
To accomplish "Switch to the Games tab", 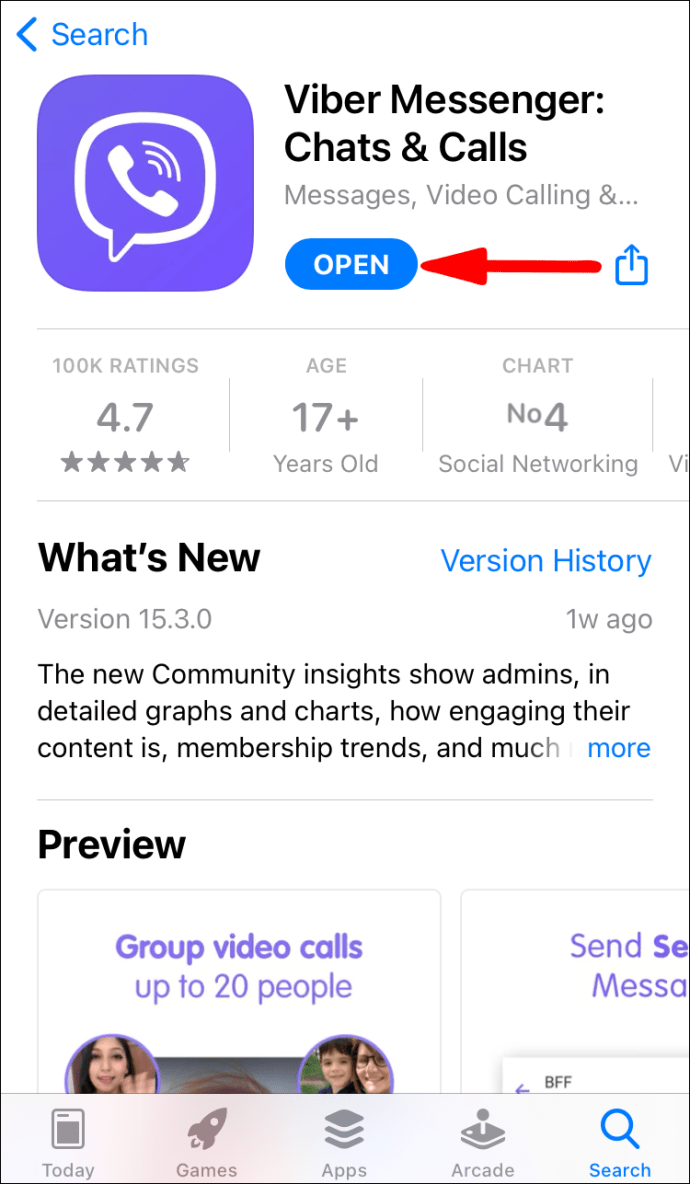I will (207, 1143).
